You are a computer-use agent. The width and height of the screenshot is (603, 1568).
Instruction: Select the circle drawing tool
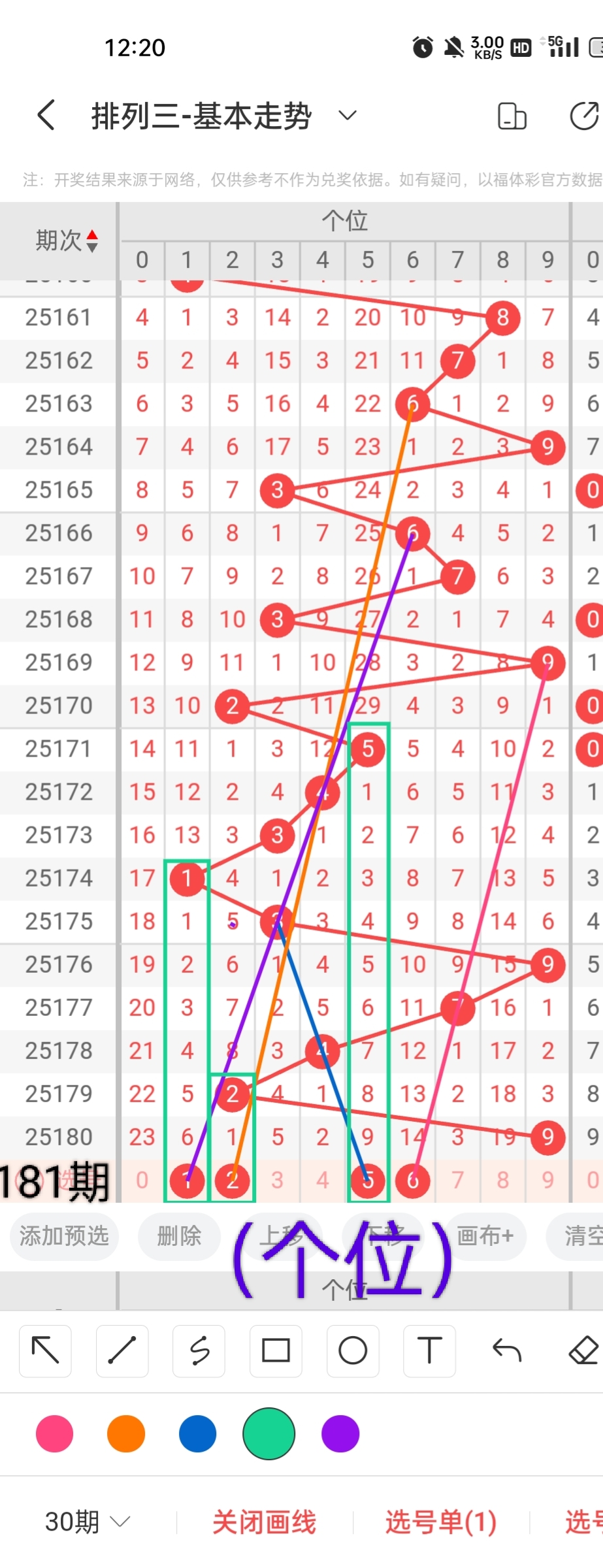[x=353, y=1350]
